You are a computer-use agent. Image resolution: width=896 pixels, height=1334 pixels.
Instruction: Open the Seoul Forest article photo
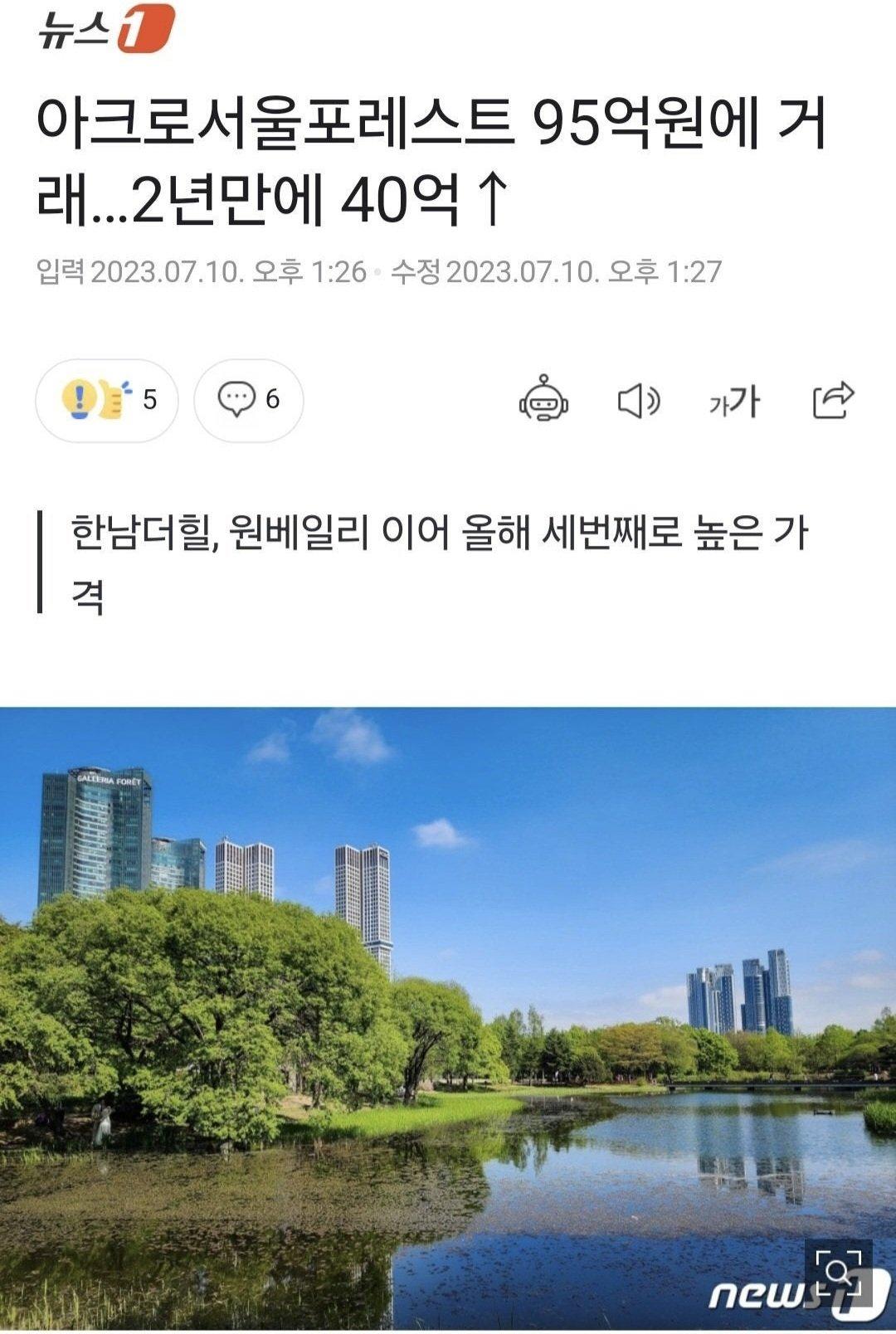pos(448,996)
